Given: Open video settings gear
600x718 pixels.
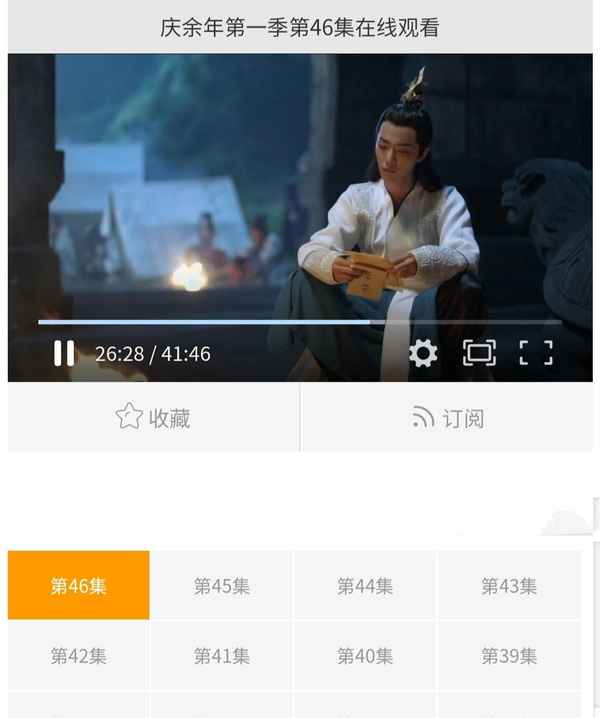Looking at the screenshot, I should click(x=423, y=353).
